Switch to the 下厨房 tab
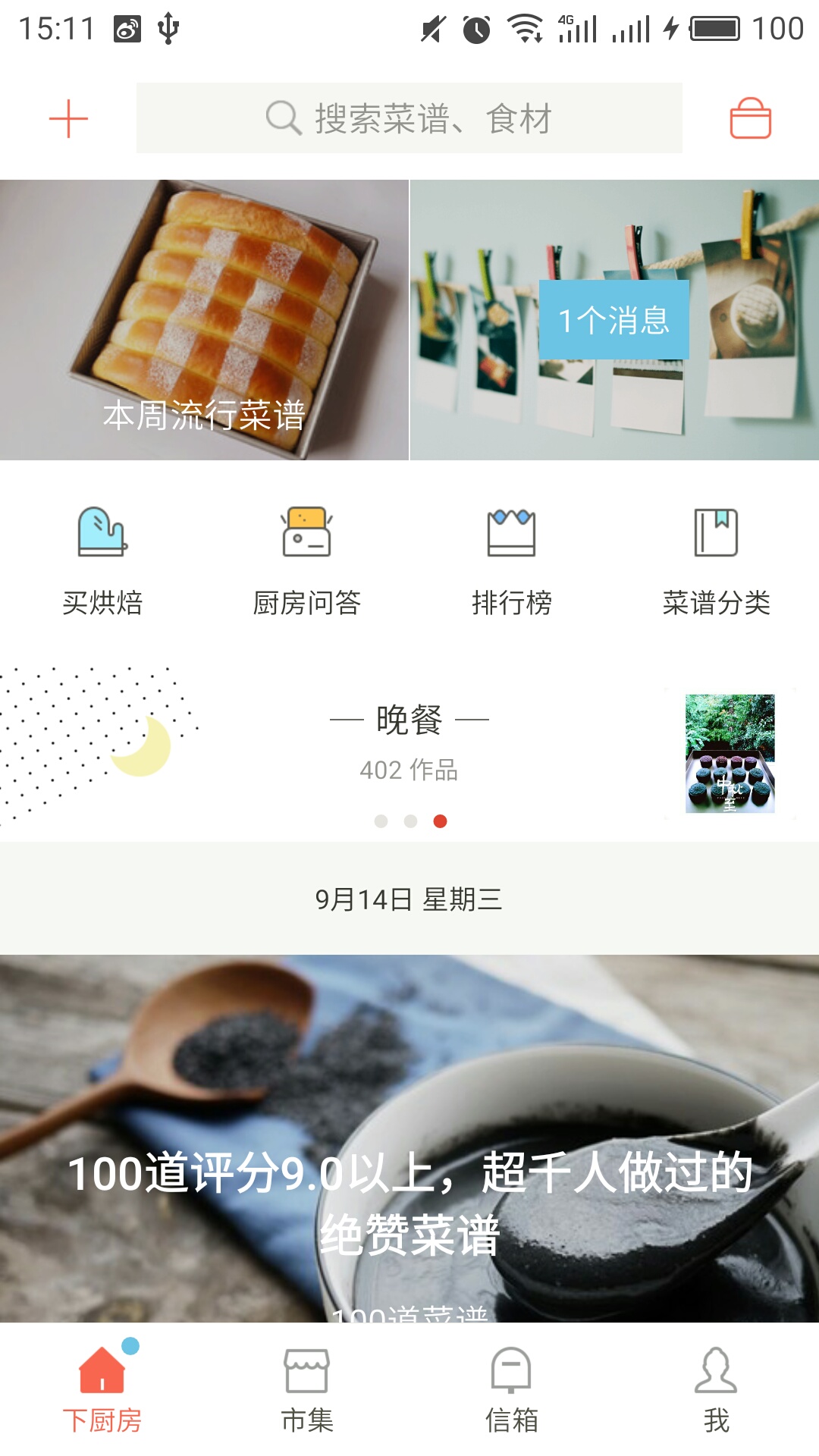 click(102, 1389)
